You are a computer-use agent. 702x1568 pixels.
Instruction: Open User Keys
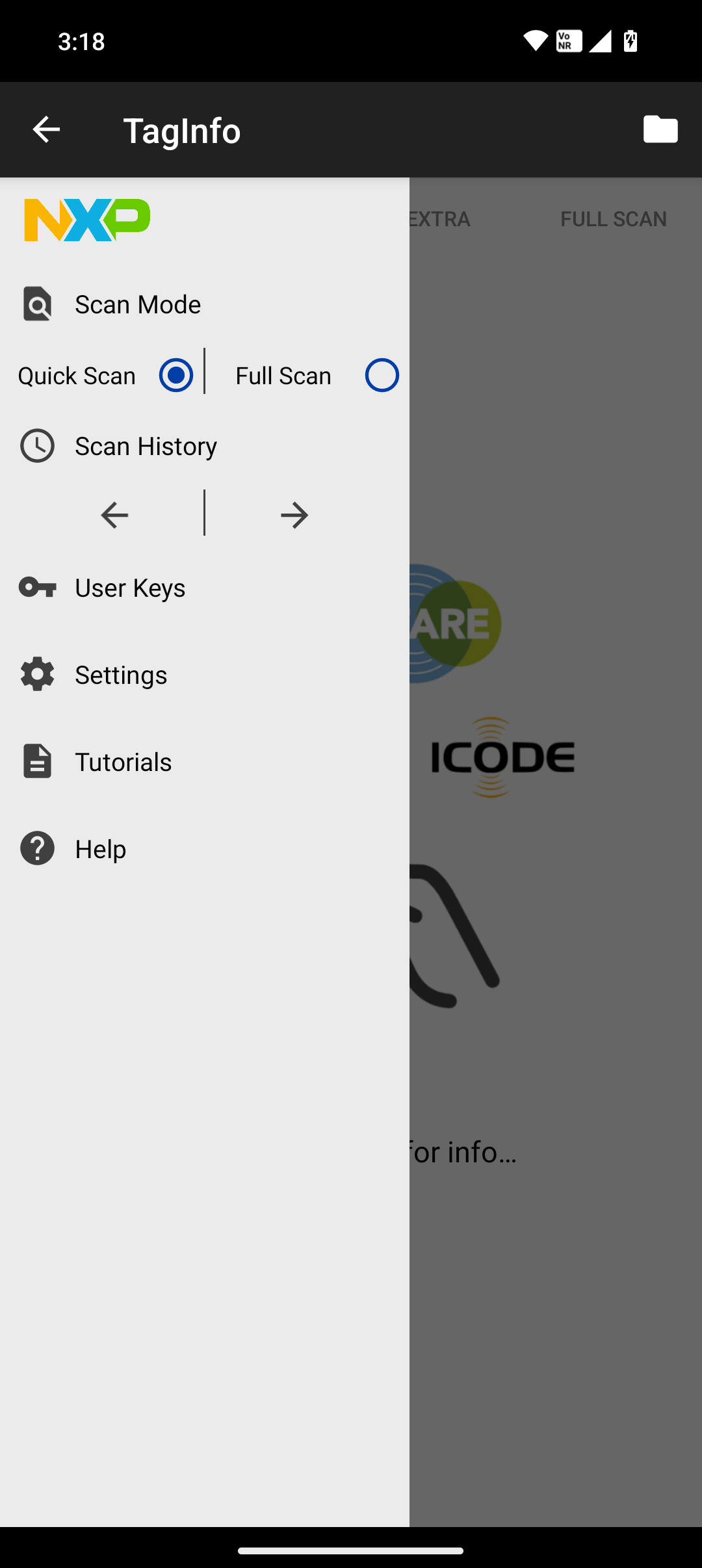[205, 588]
